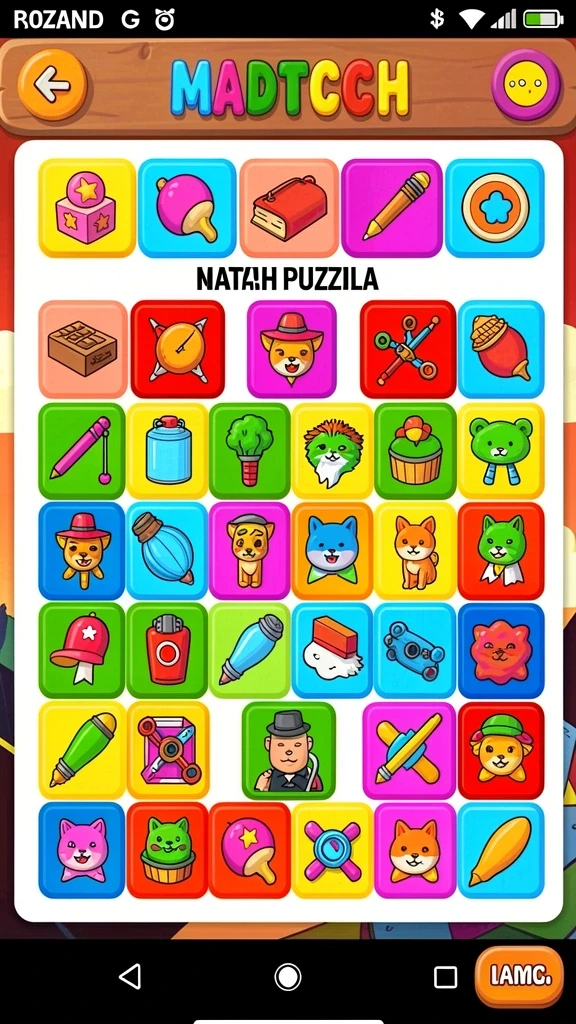
Task: Tap the broccoli tile
Action: 249,451
